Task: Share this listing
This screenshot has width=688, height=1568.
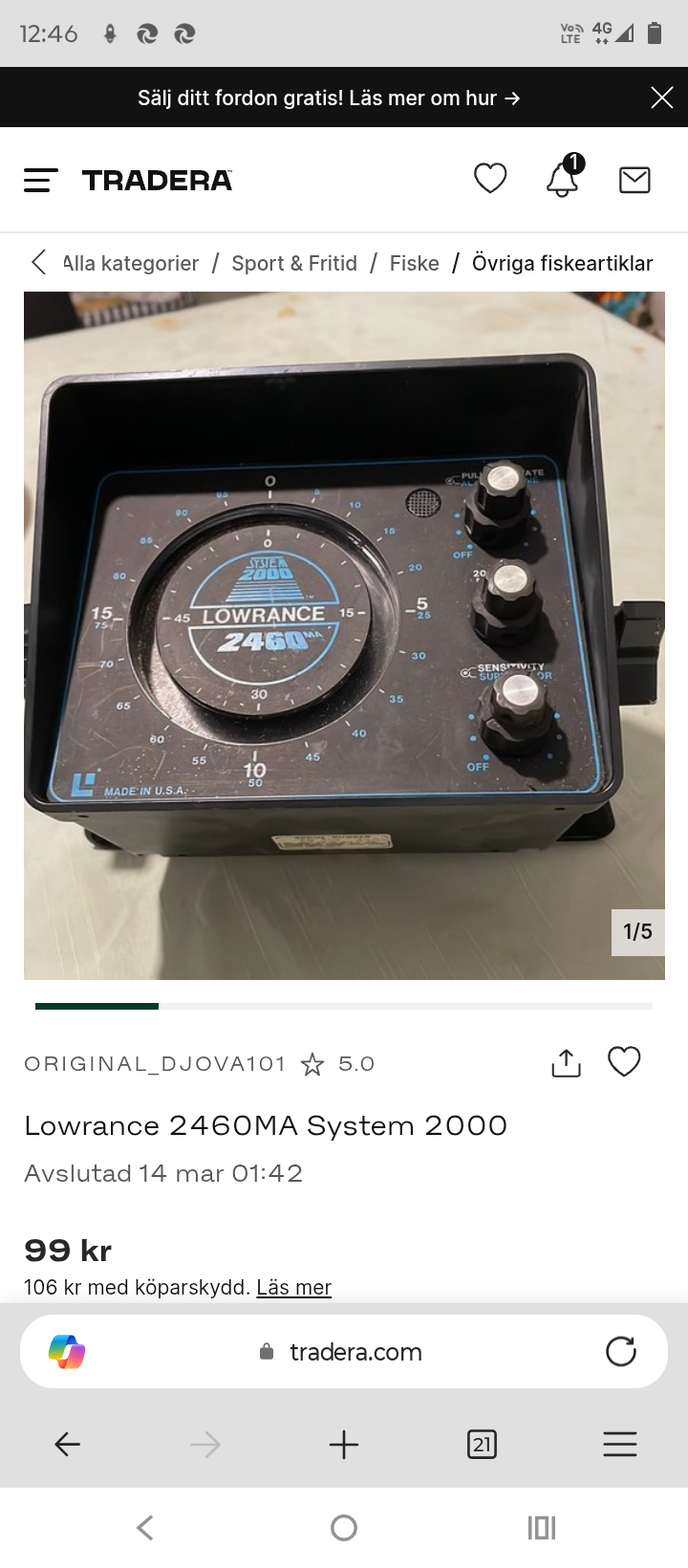Action: 566,1063
